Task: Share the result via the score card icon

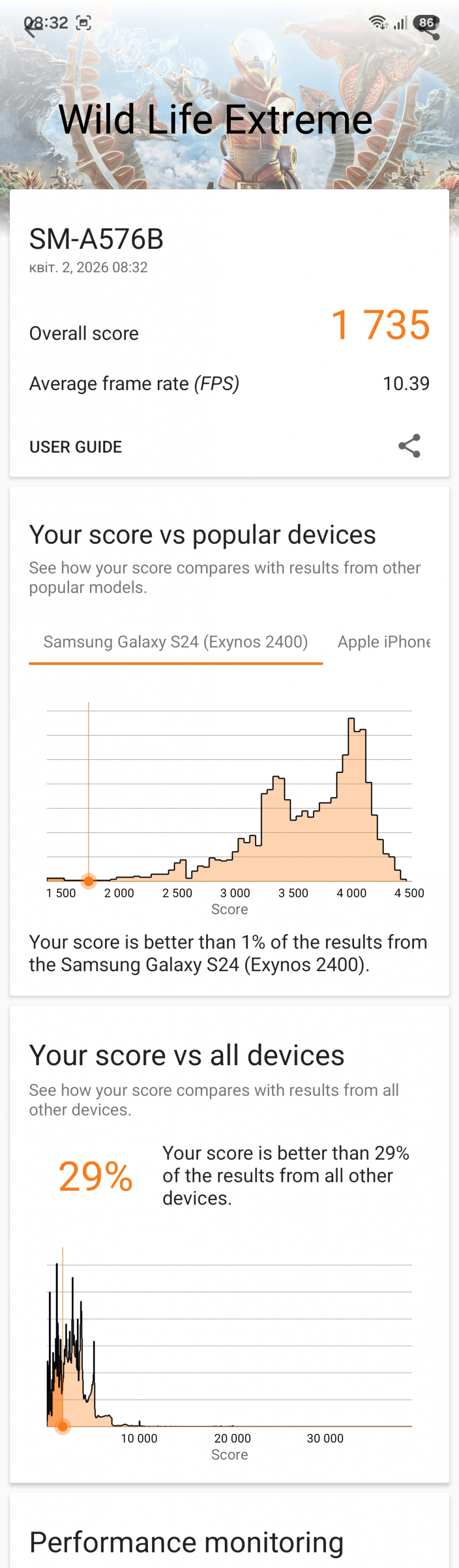Action: [x=409, y=446]
